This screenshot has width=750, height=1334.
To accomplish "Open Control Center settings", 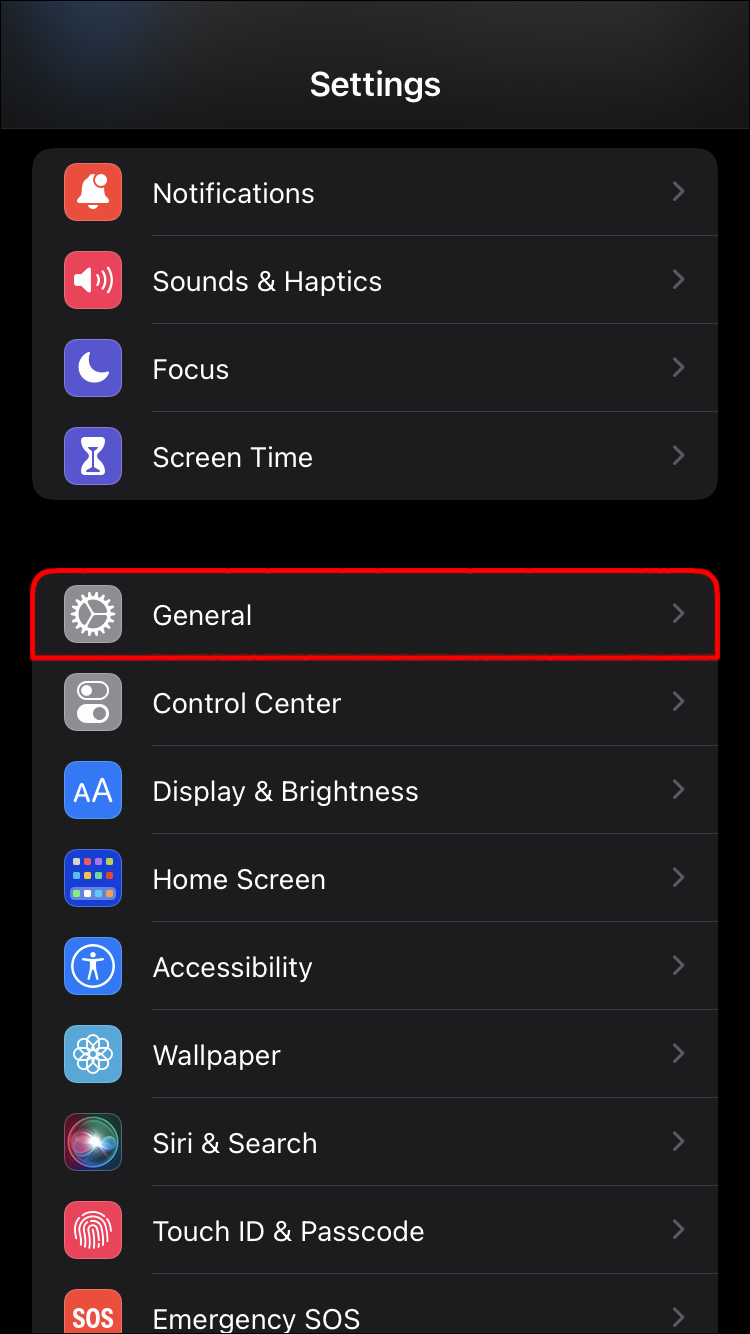I will (375, 703).
